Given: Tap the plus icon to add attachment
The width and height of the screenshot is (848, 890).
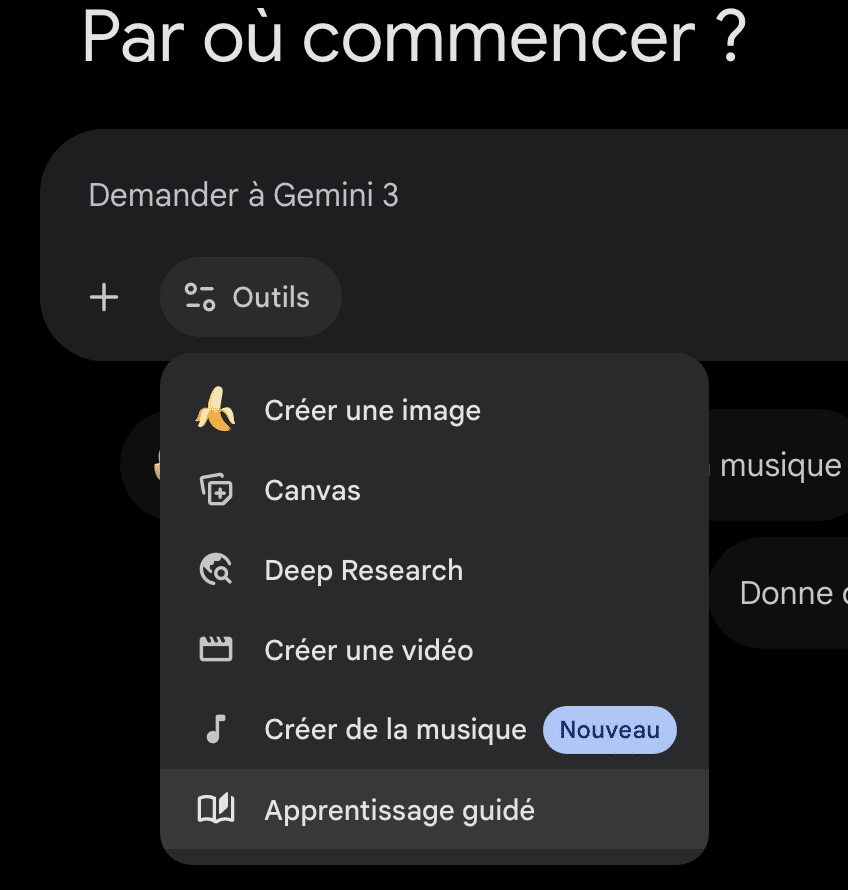Looking at the screenshot, I should coord(104,297).
